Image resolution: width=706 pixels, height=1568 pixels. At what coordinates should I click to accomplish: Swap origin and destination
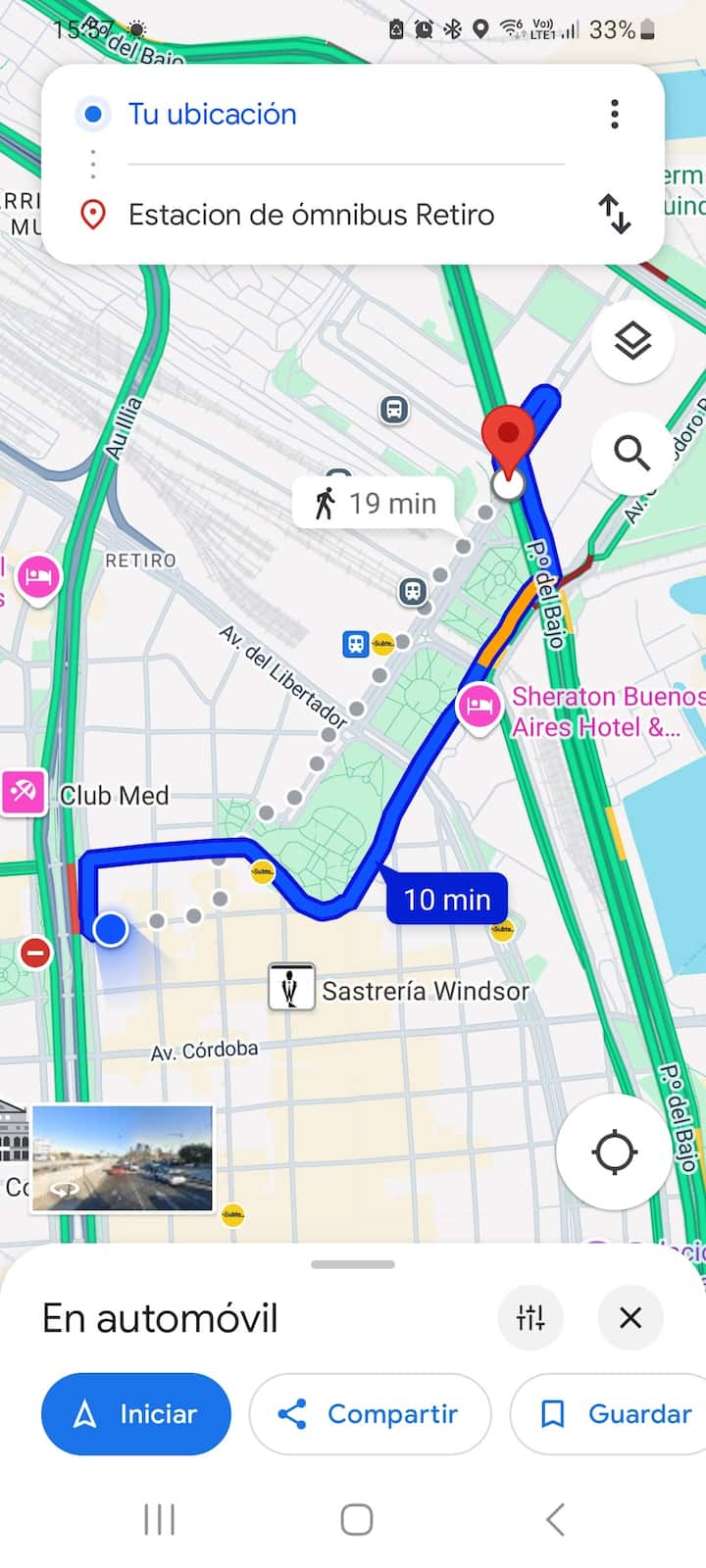pos(615,214)
